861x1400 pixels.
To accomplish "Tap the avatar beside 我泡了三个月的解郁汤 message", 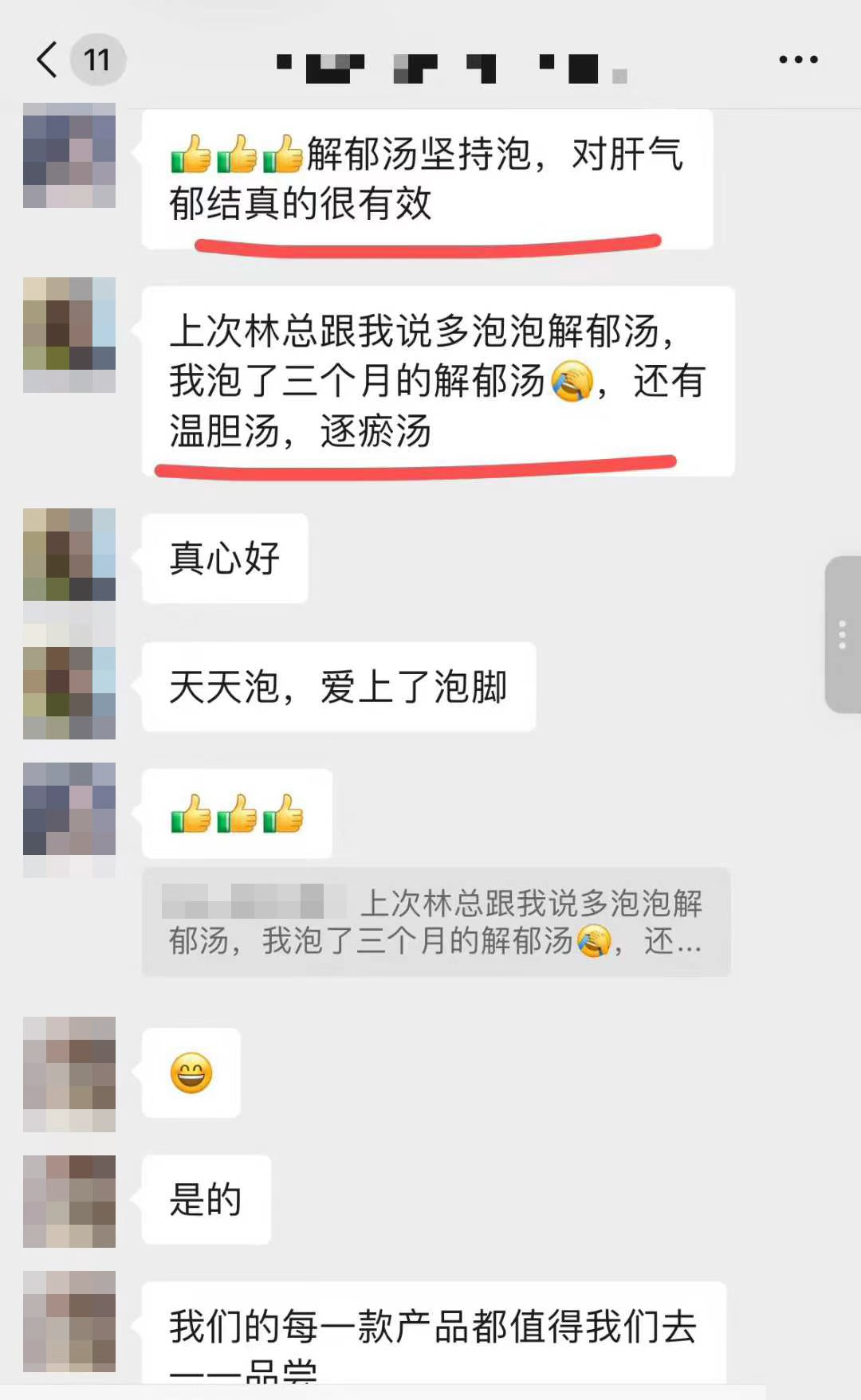I will click(69, 335).
